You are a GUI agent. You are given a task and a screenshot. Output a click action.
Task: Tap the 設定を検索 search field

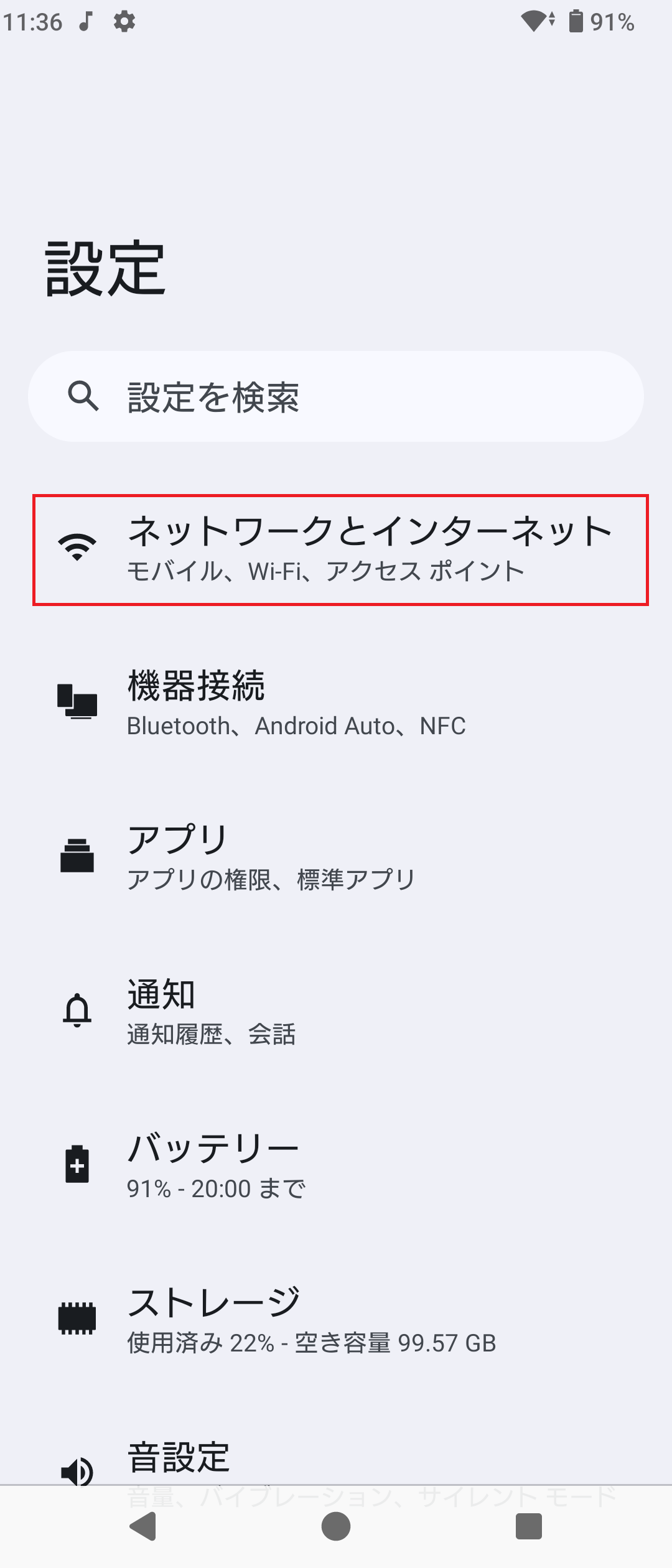pyautogui.click(x=336, y=397)
